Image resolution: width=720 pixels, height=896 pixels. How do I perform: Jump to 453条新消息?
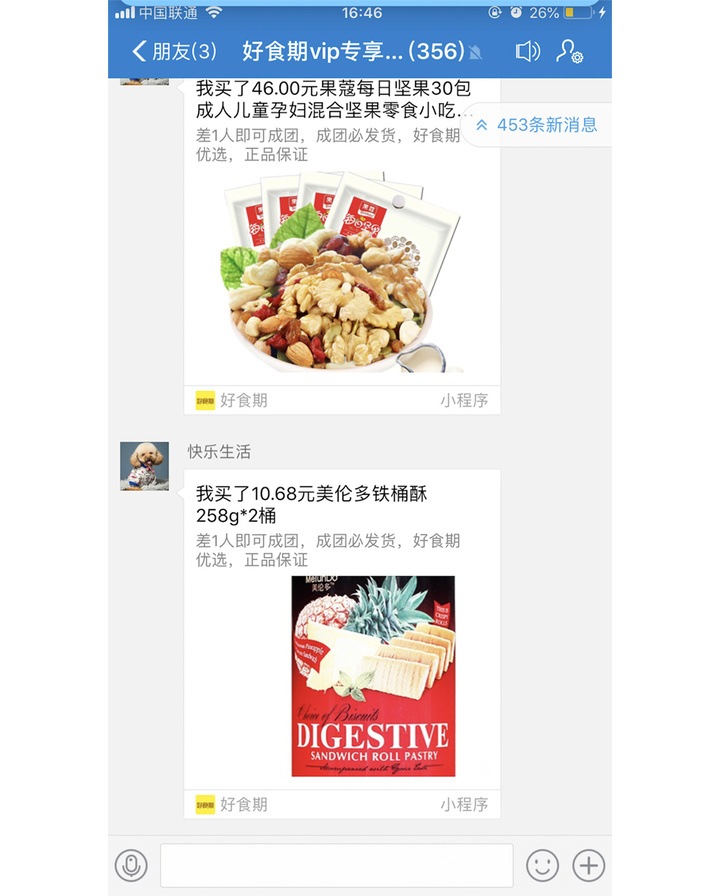coord(536,125)
